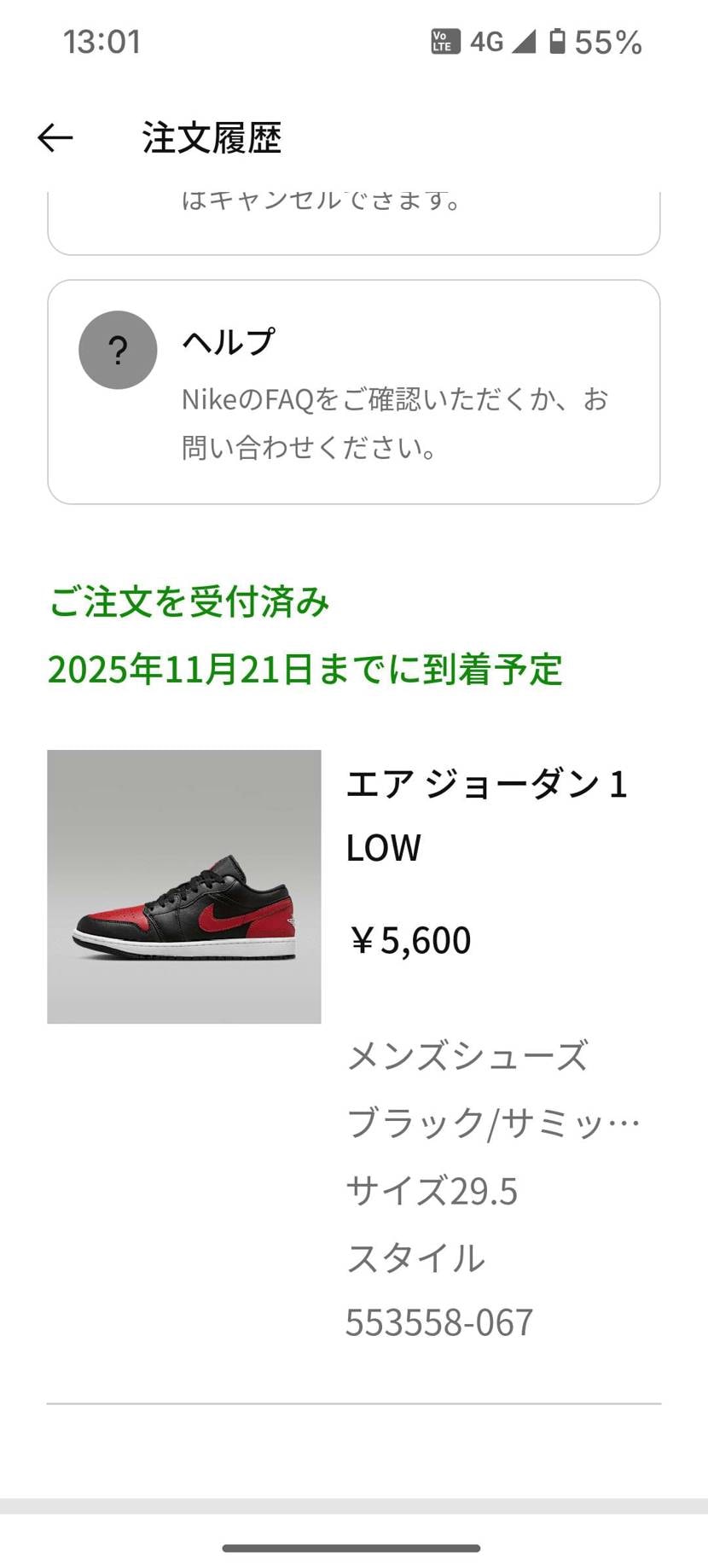Go back from the 注文履歴 screen
Viewport: 708px width, 1568px height.
click(x=55, y=137)
